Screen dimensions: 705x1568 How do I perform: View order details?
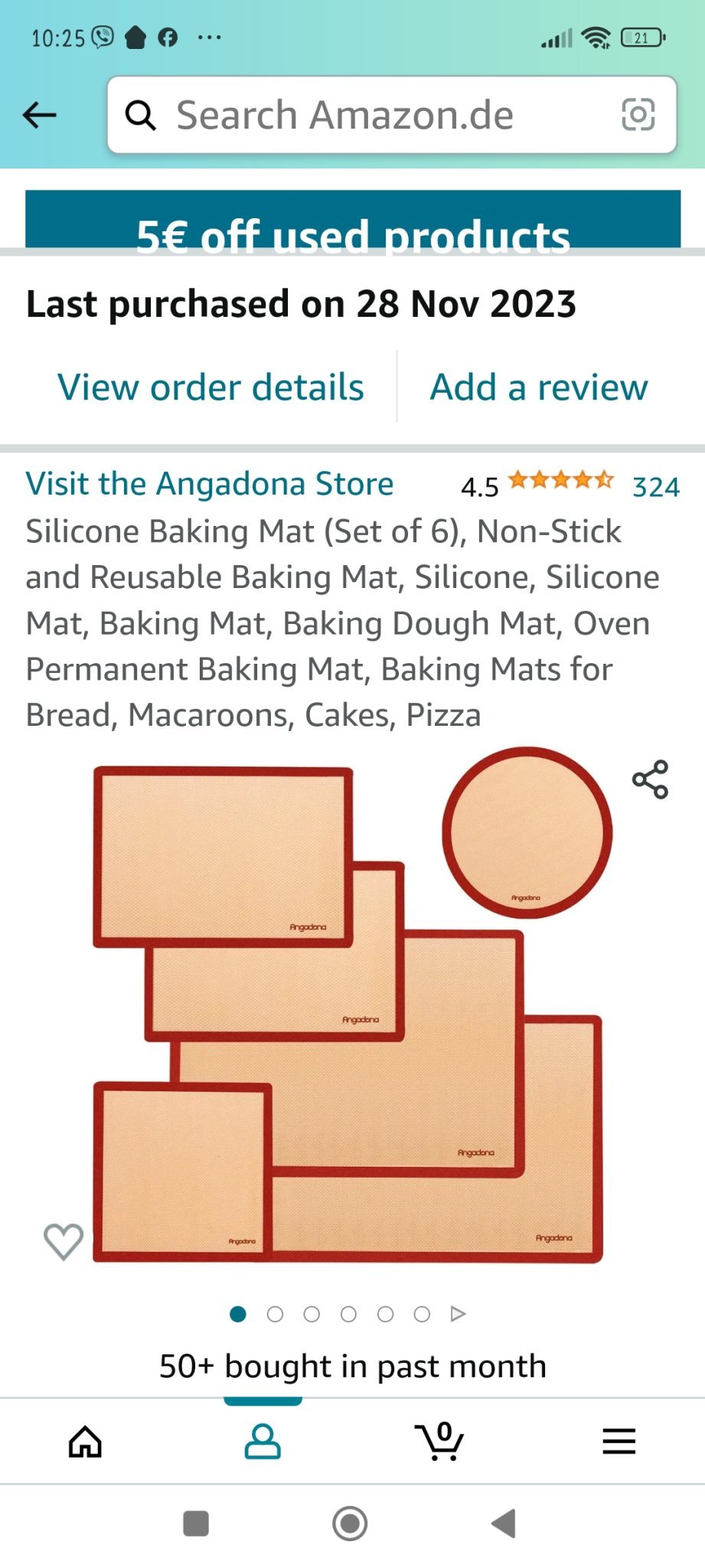coord(211,387)
